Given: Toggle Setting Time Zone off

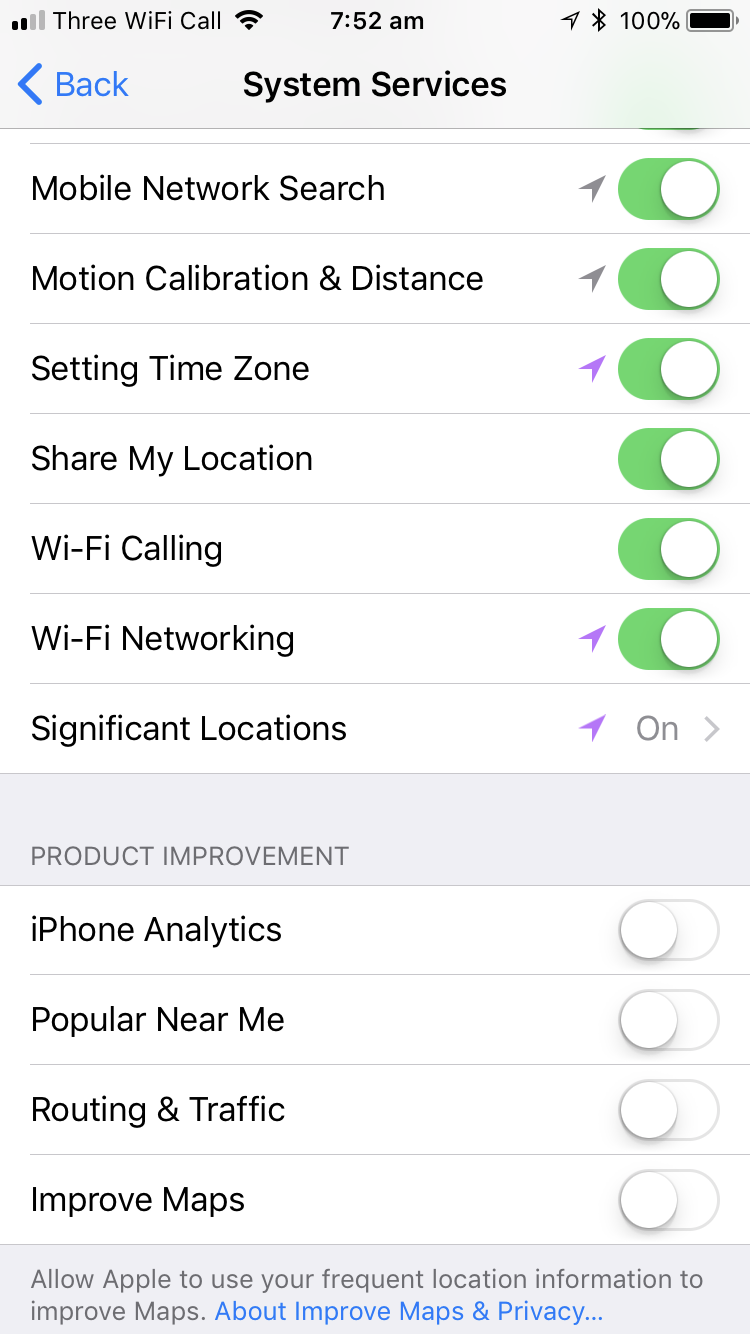Looking at the screenshot, I should click(669, 369).
